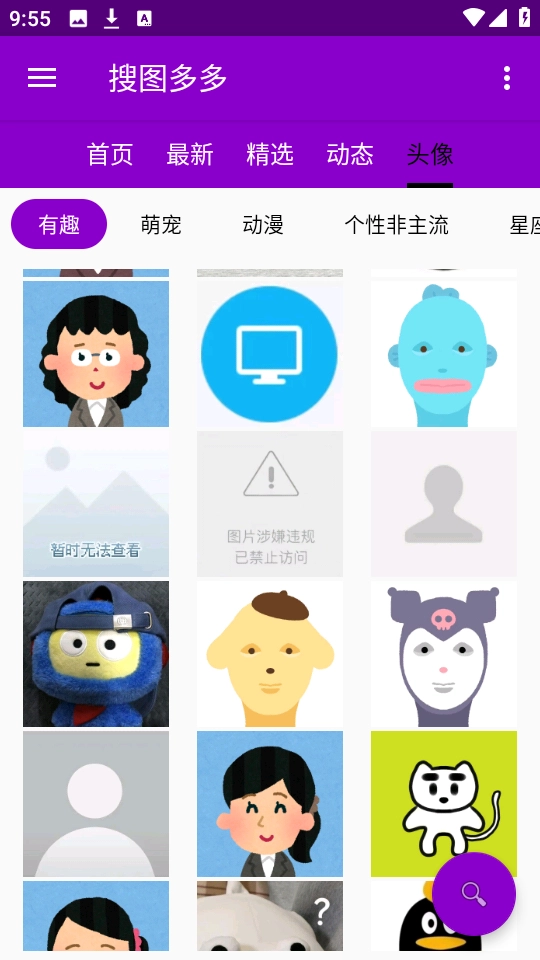Open the curly-haired woman with glasses avatar
This screenshot has height=960, width=540.
pos(96,354)
